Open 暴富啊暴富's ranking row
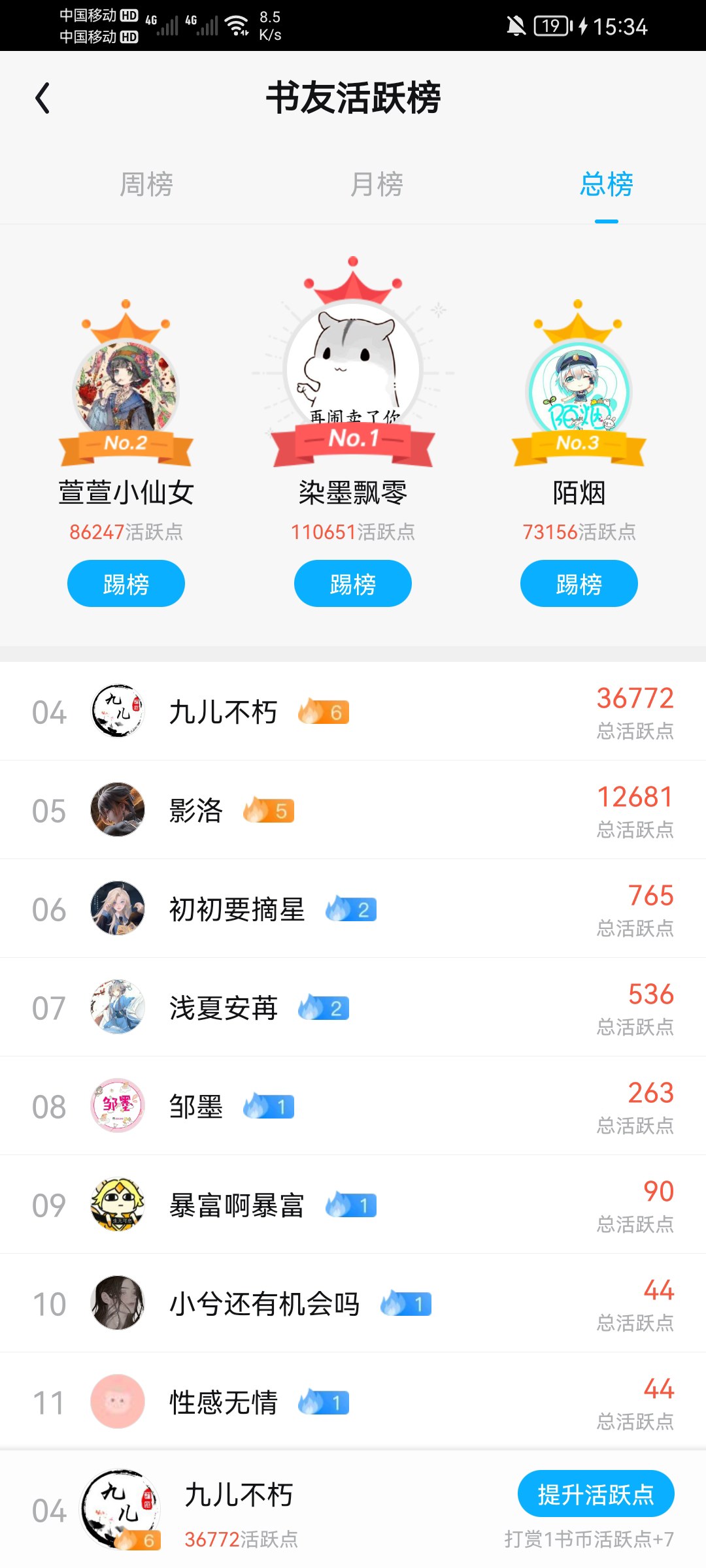Viewport: 706px width, 1568px height. 353,1205
